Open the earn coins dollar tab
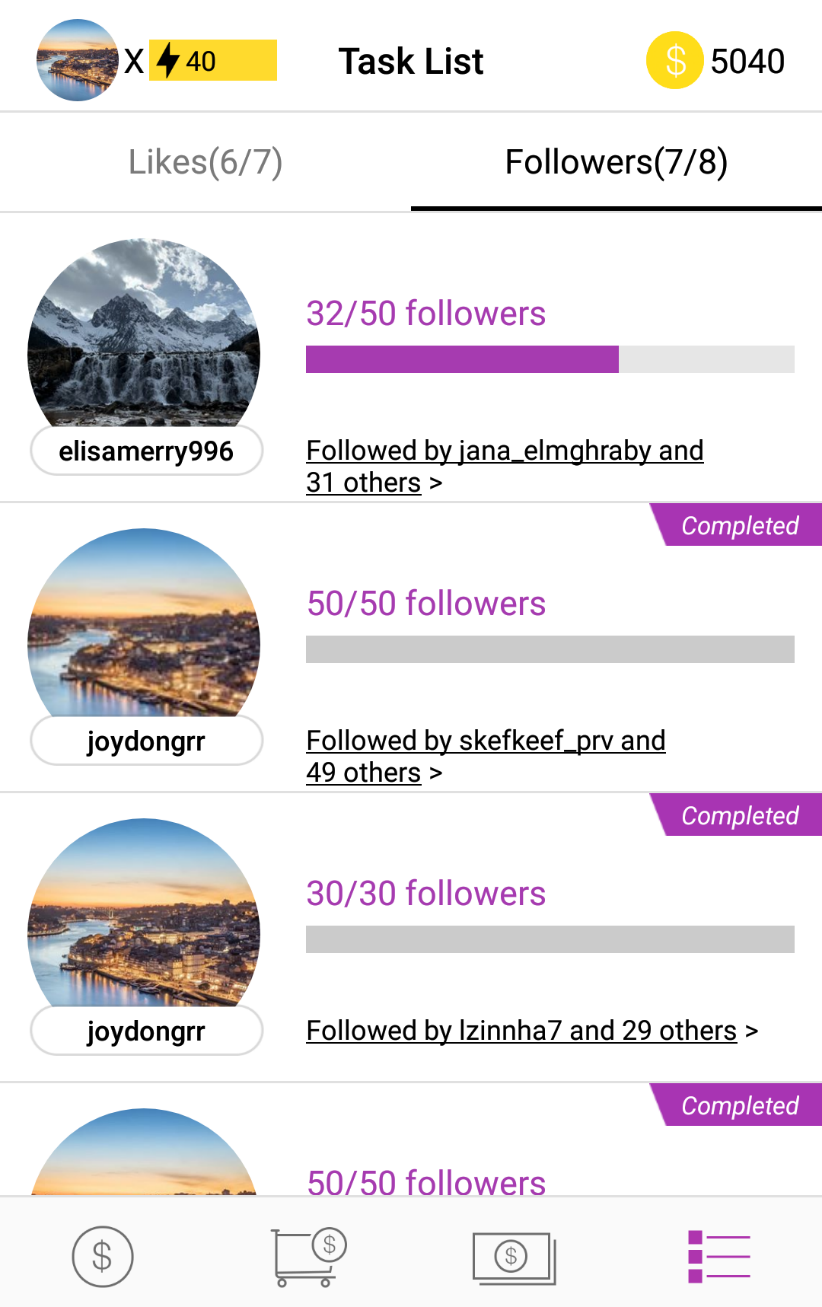This screenshot has height=1307, width=822. [102, 1255]
